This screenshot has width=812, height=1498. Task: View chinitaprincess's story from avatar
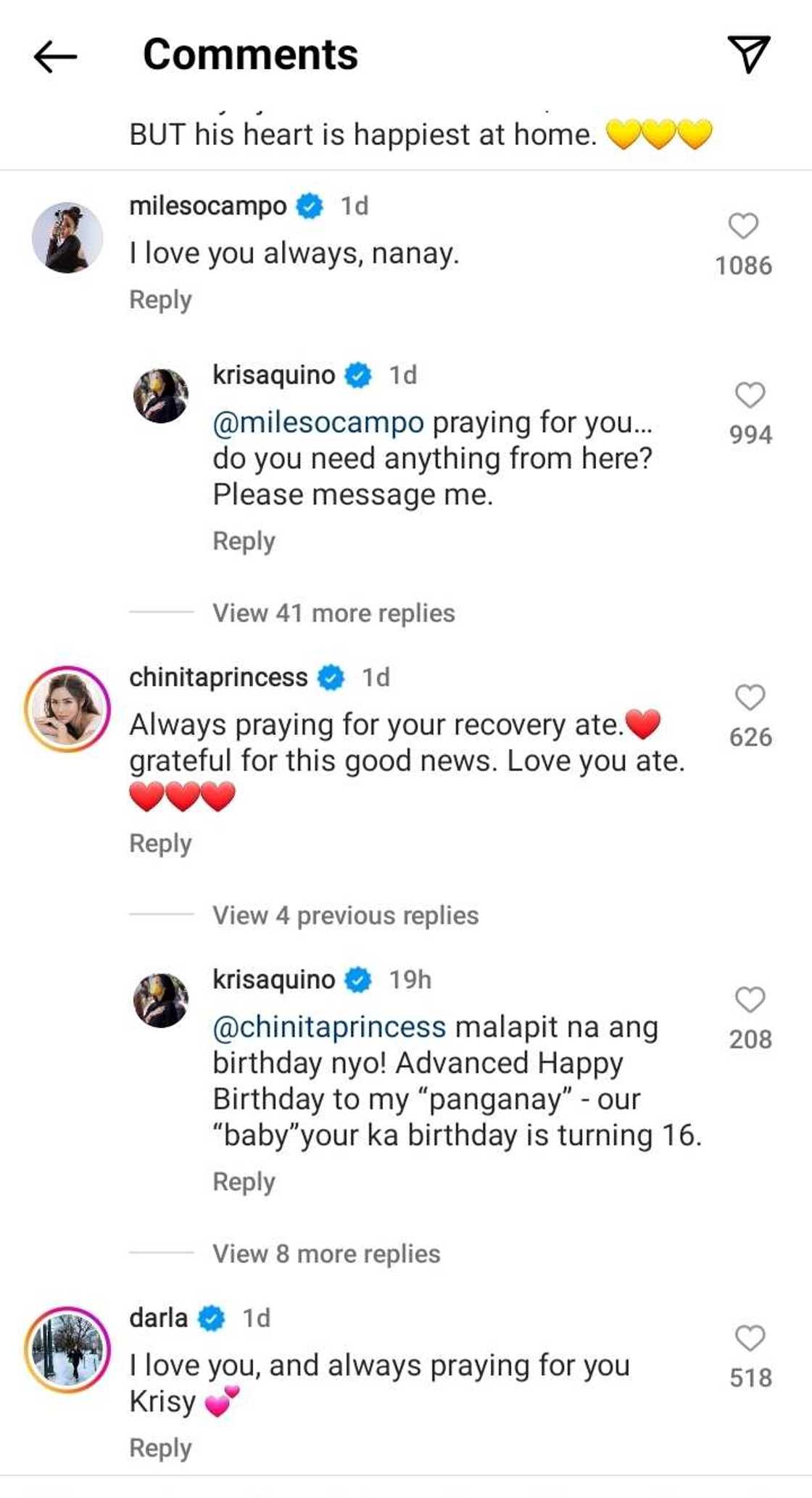click(67, 708)
